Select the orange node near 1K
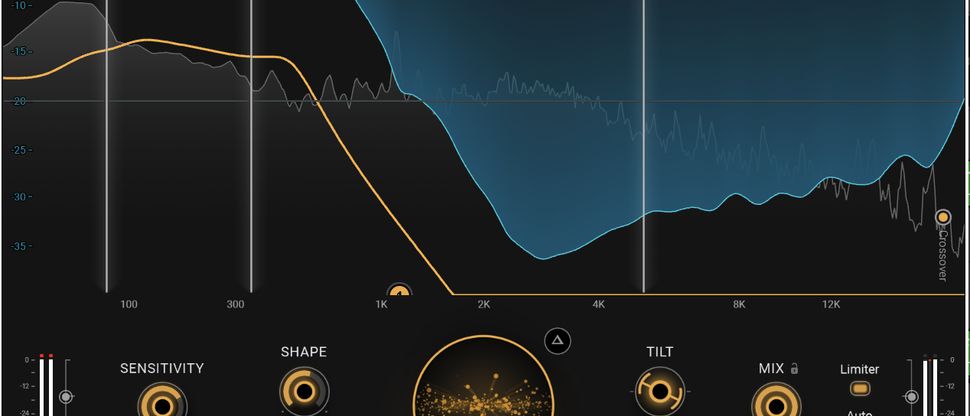 click(x=399, y=292)
